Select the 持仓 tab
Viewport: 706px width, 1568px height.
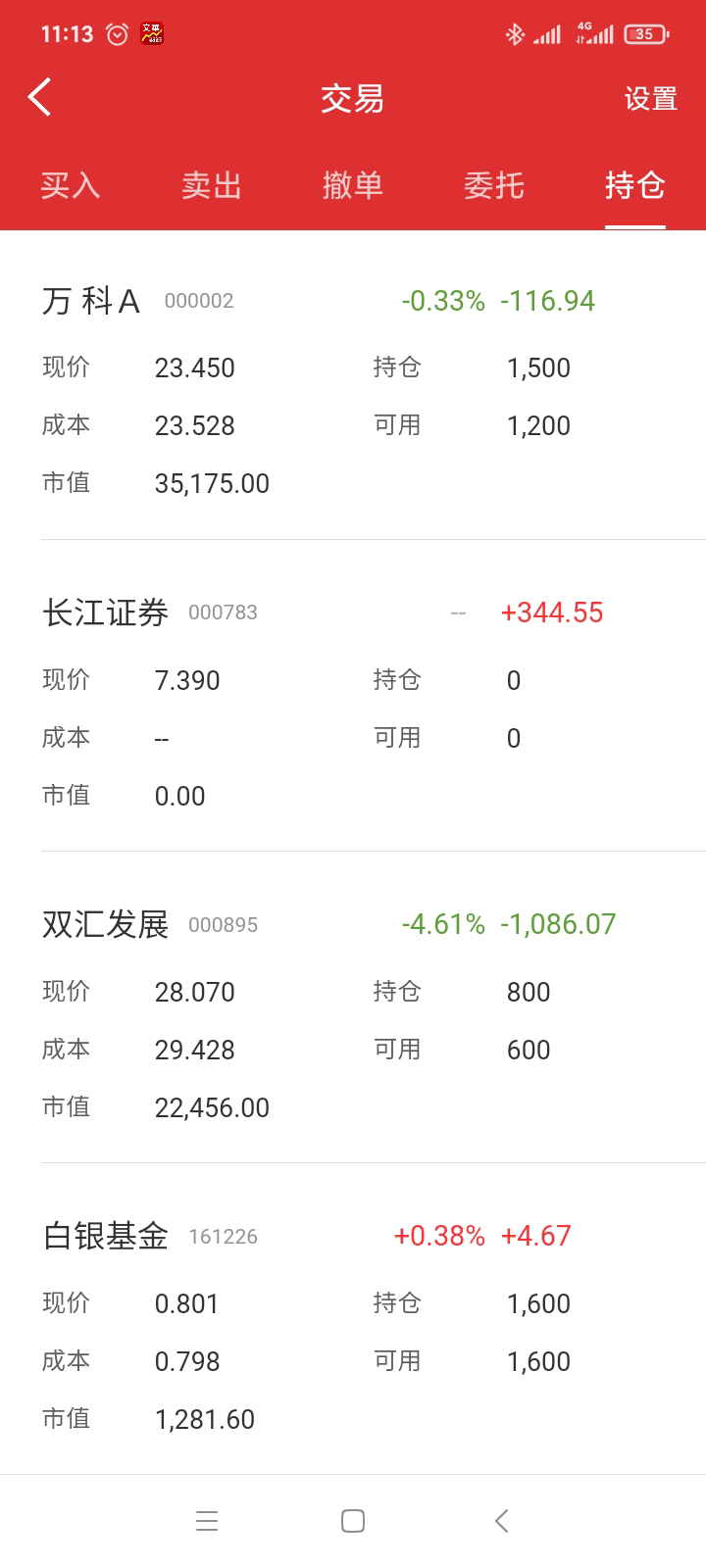634,185
